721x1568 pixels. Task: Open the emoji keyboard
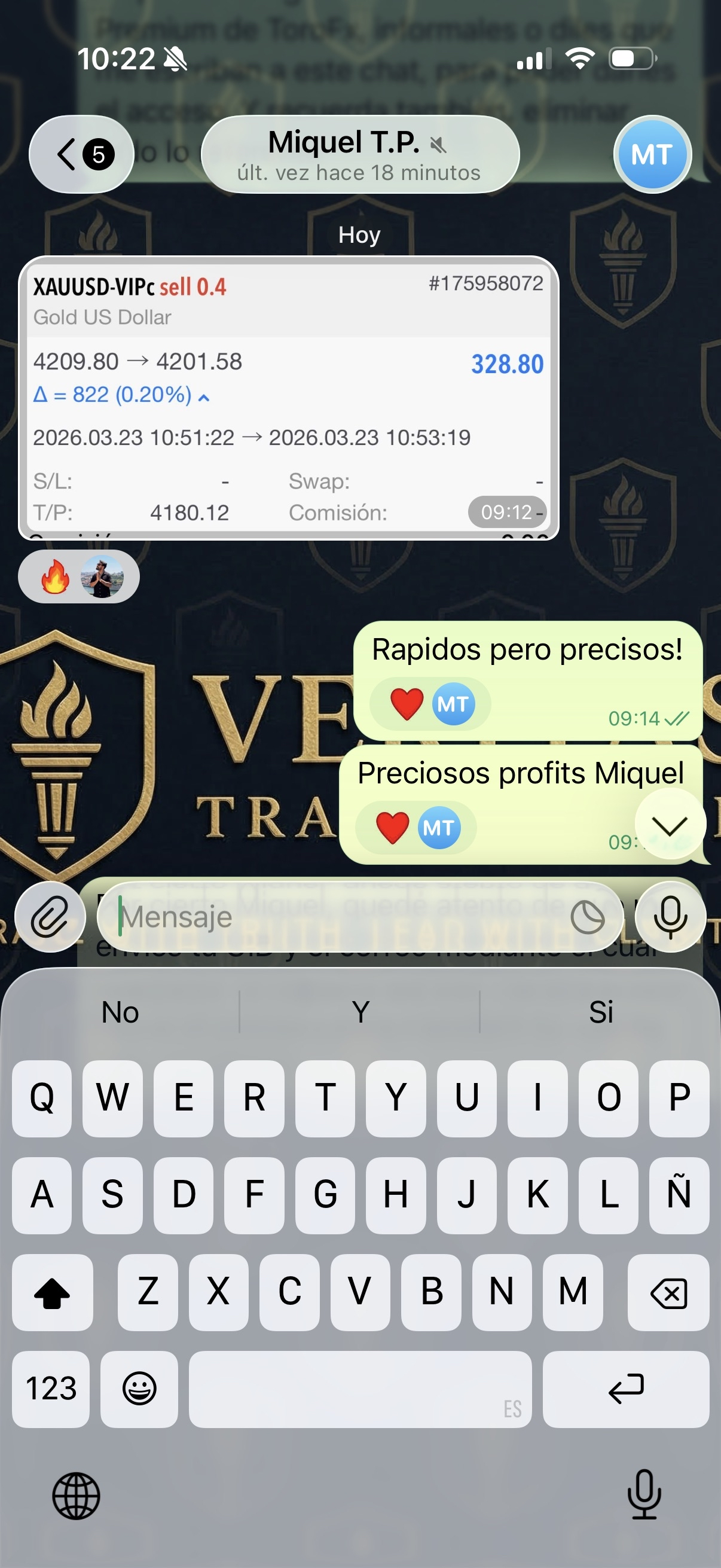139,1389
